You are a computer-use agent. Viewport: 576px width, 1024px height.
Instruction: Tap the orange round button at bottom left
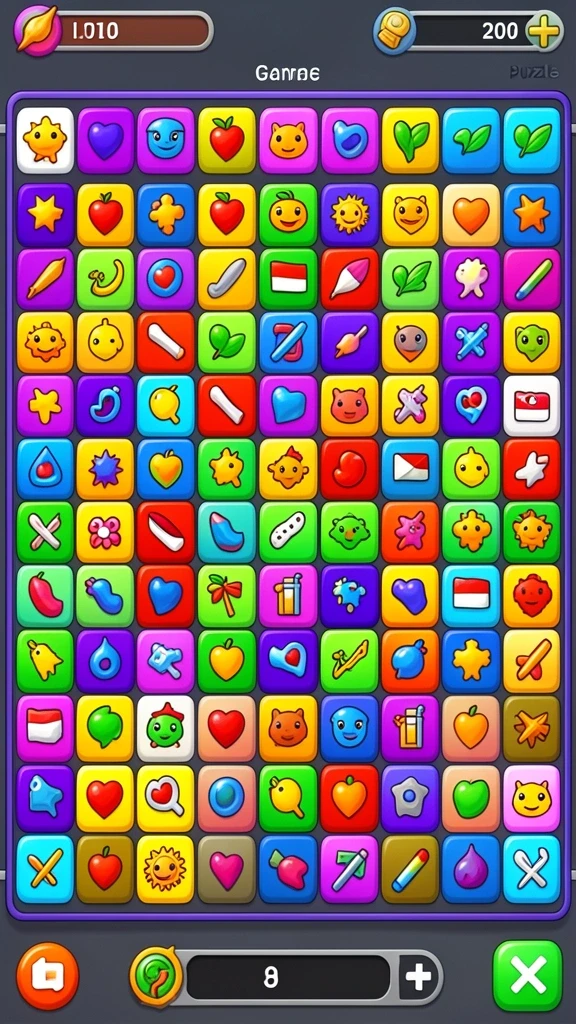coord(48,976)
